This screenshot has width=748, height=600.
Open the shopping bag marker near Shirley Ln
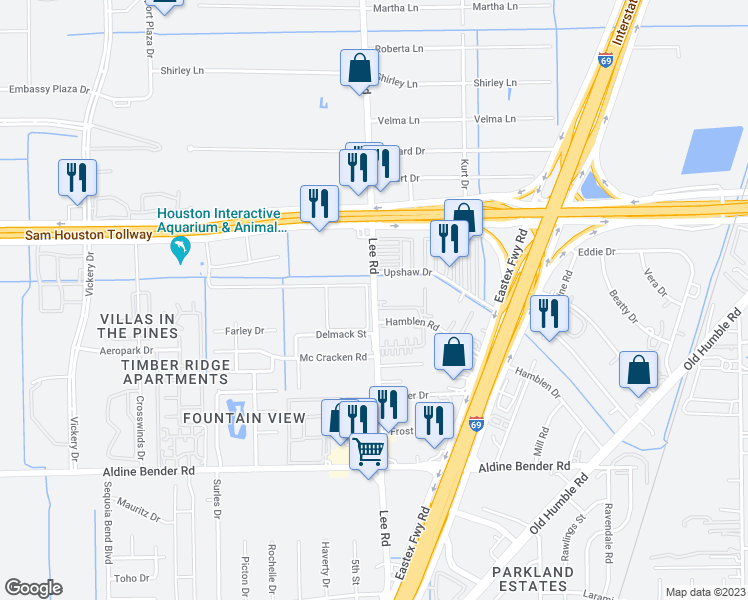360,69
